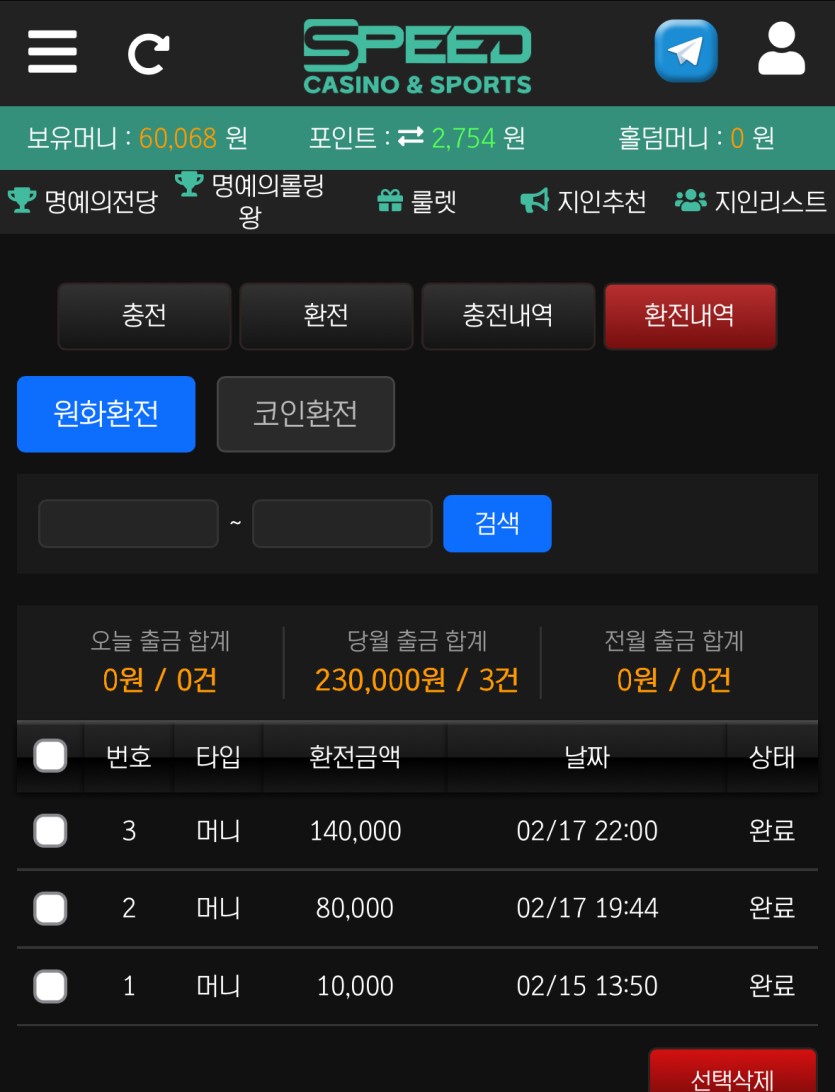
Task: Tap the refresh icon
Action: [x=148, y=53]
